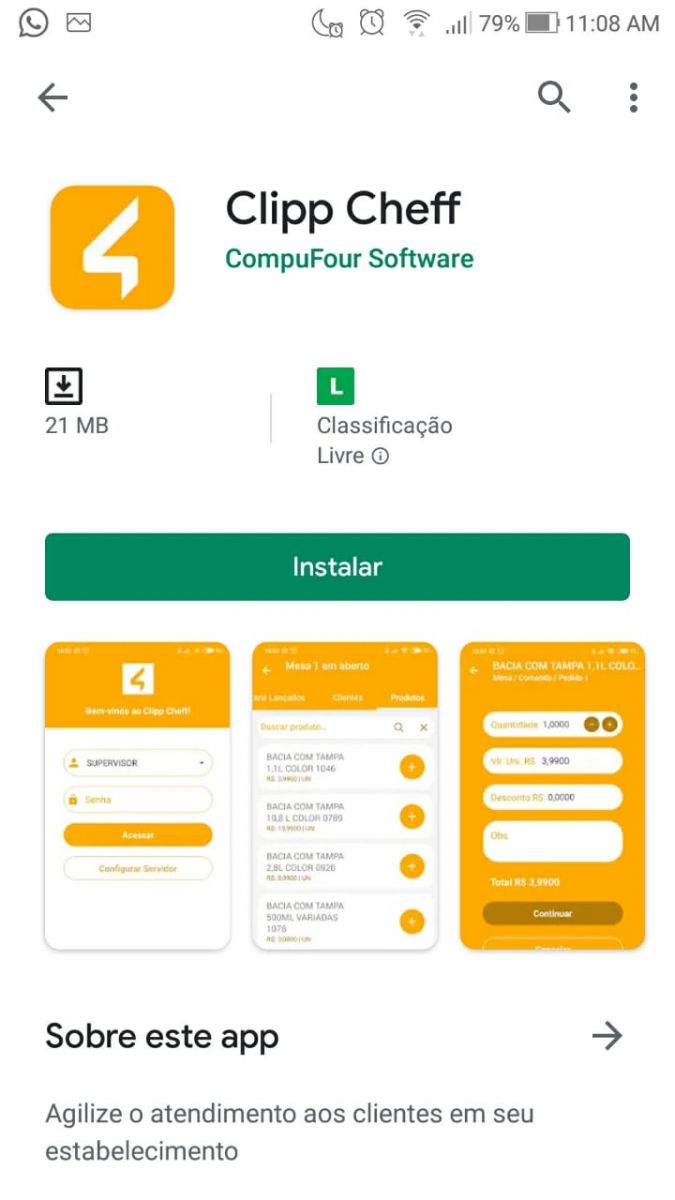
Task: Open the login screen screenshot
Action: point(138,795)
